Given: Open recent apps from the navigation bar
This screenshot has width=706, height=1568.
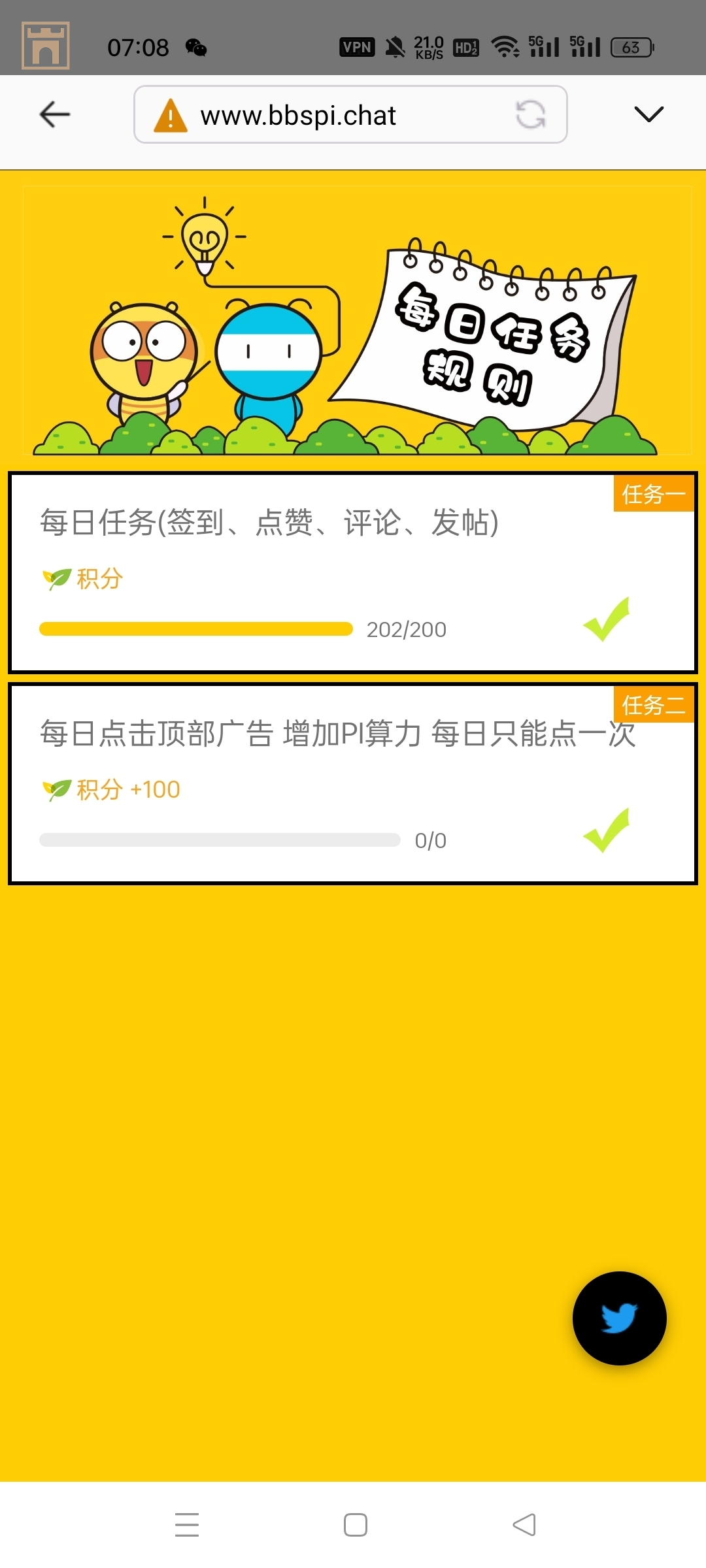Looking at the screenshot, I should (187, 1524).
